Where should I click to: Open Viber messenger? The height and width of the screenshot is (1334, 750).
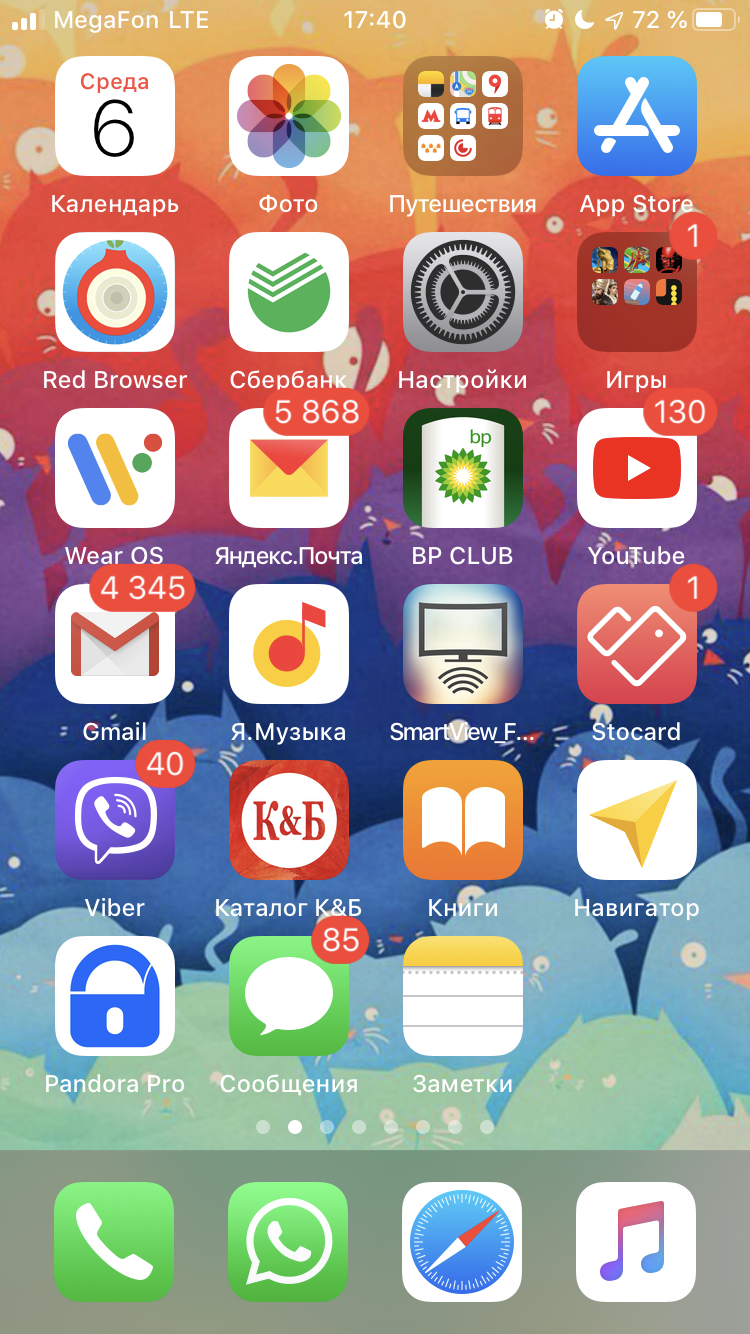(x=115, y=820)
